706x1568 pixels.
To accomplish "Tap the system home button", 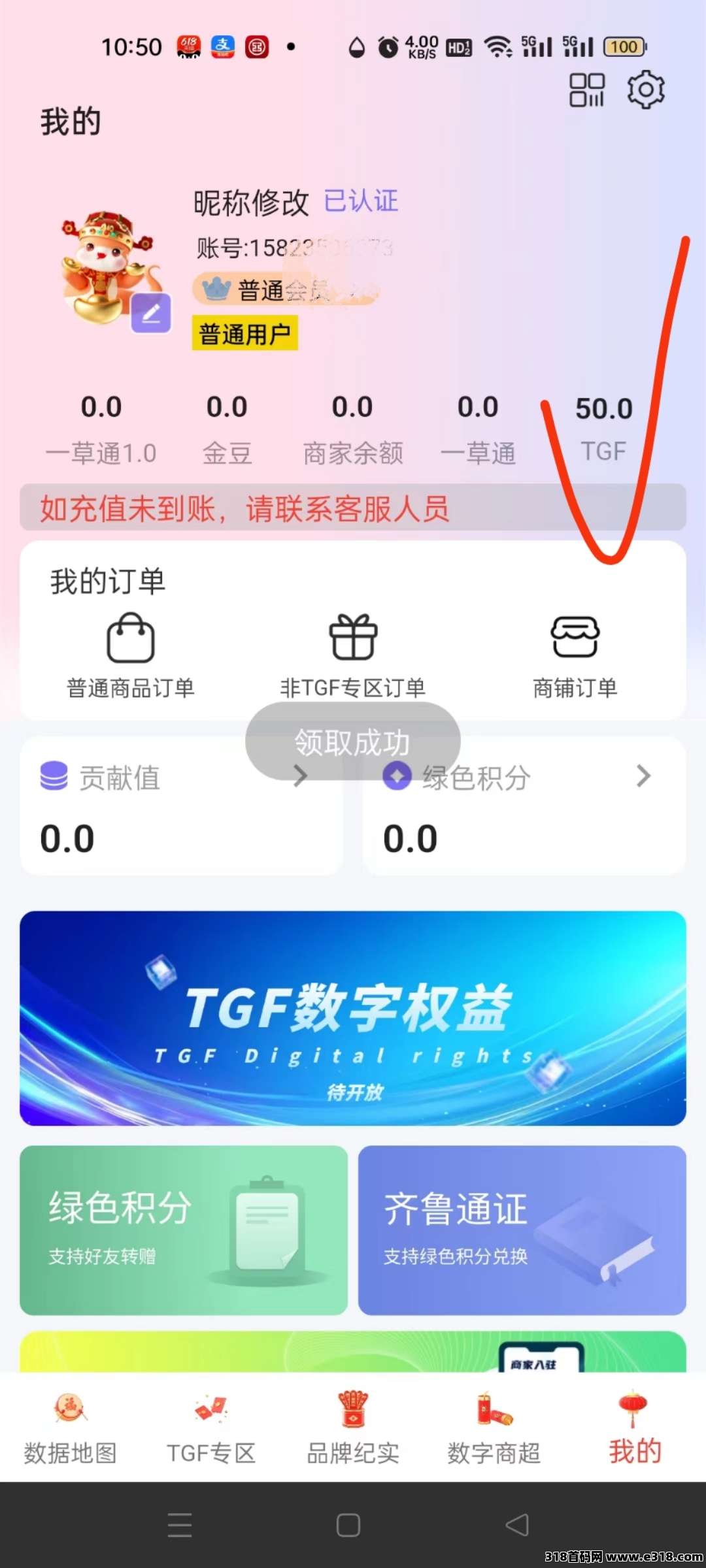I will point(348,1526).
